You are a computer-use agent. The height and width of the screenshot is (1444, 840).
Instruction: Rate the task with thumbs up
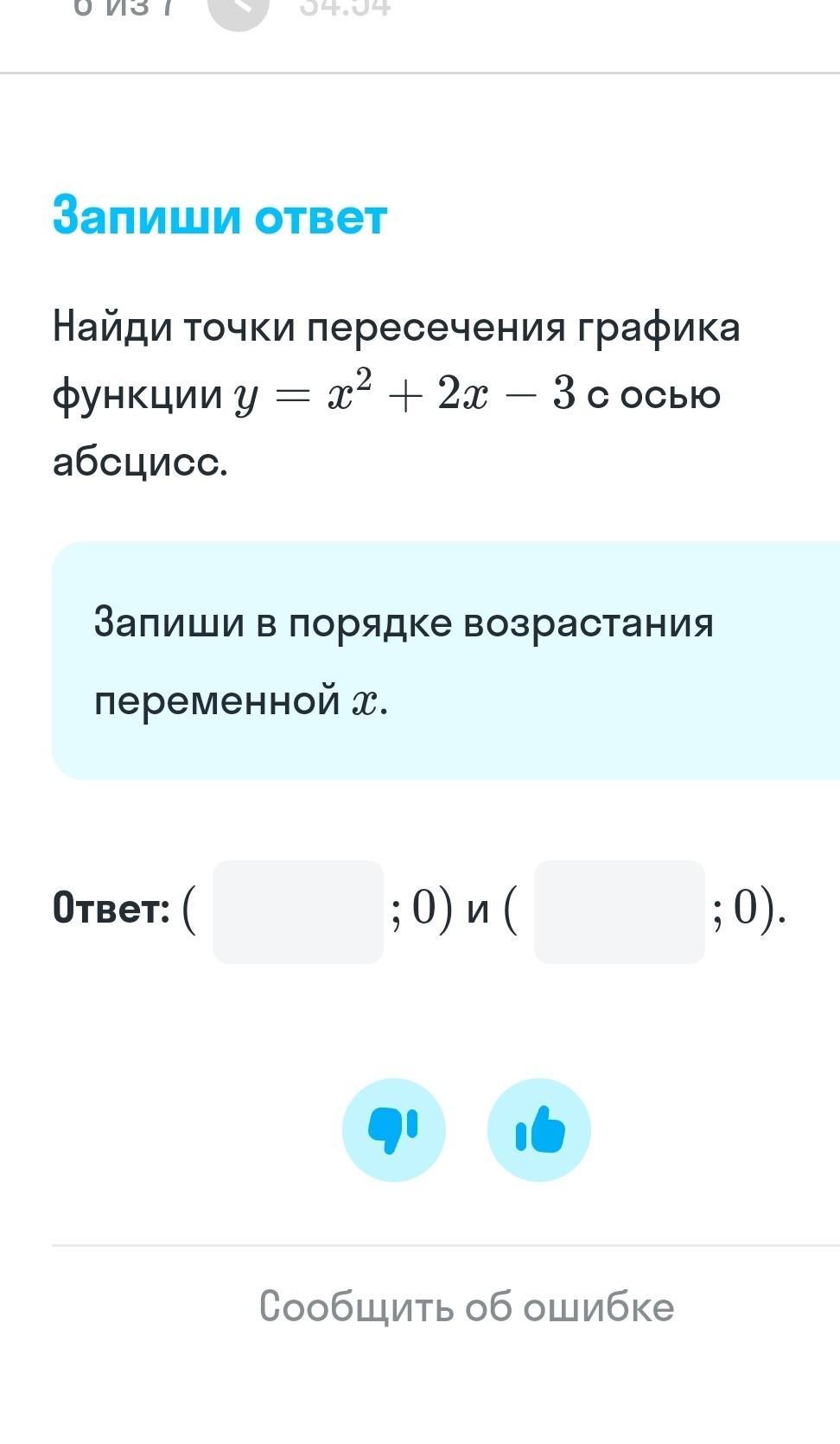[539, 1129]
